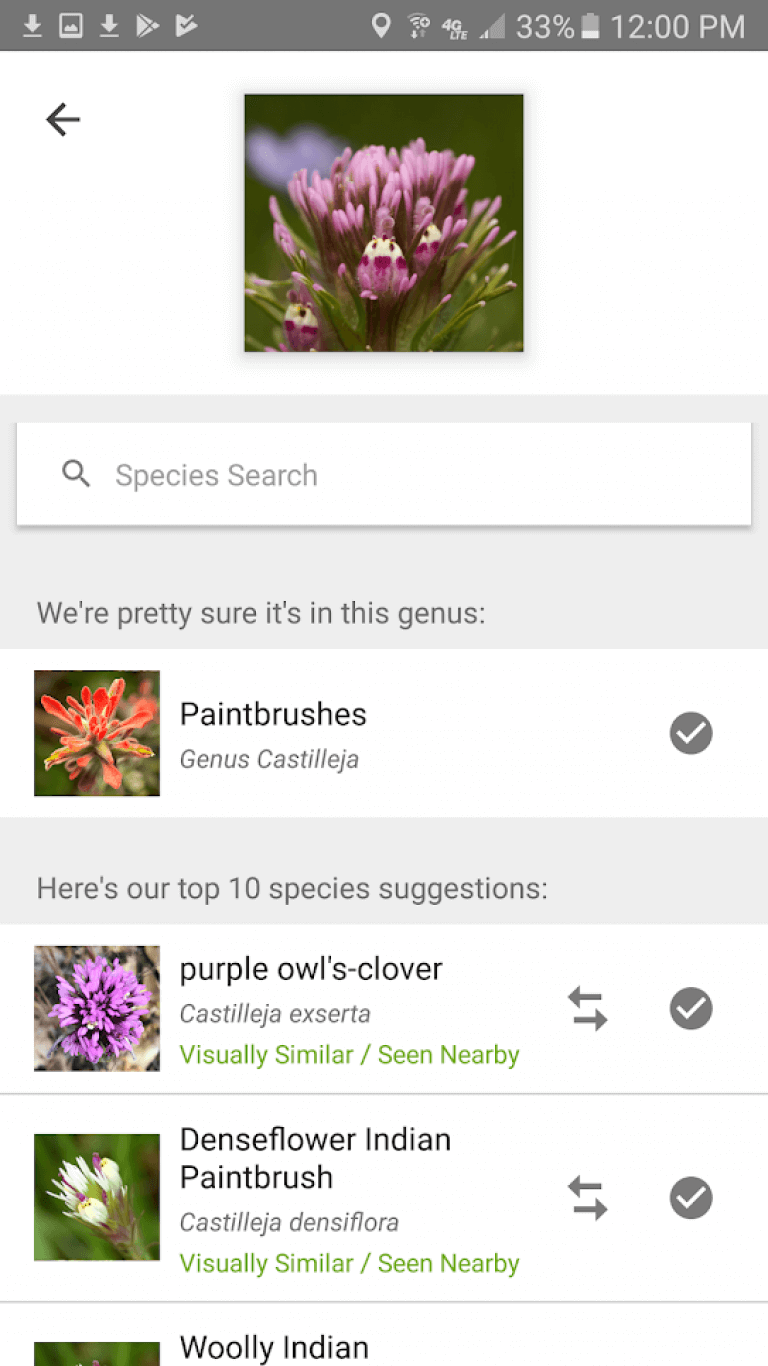The width and height of the screenshot is (768, 1366).
Task: Click the magnifier icon in Species Search
Action: pyautogui.click(x=77, y=474)
